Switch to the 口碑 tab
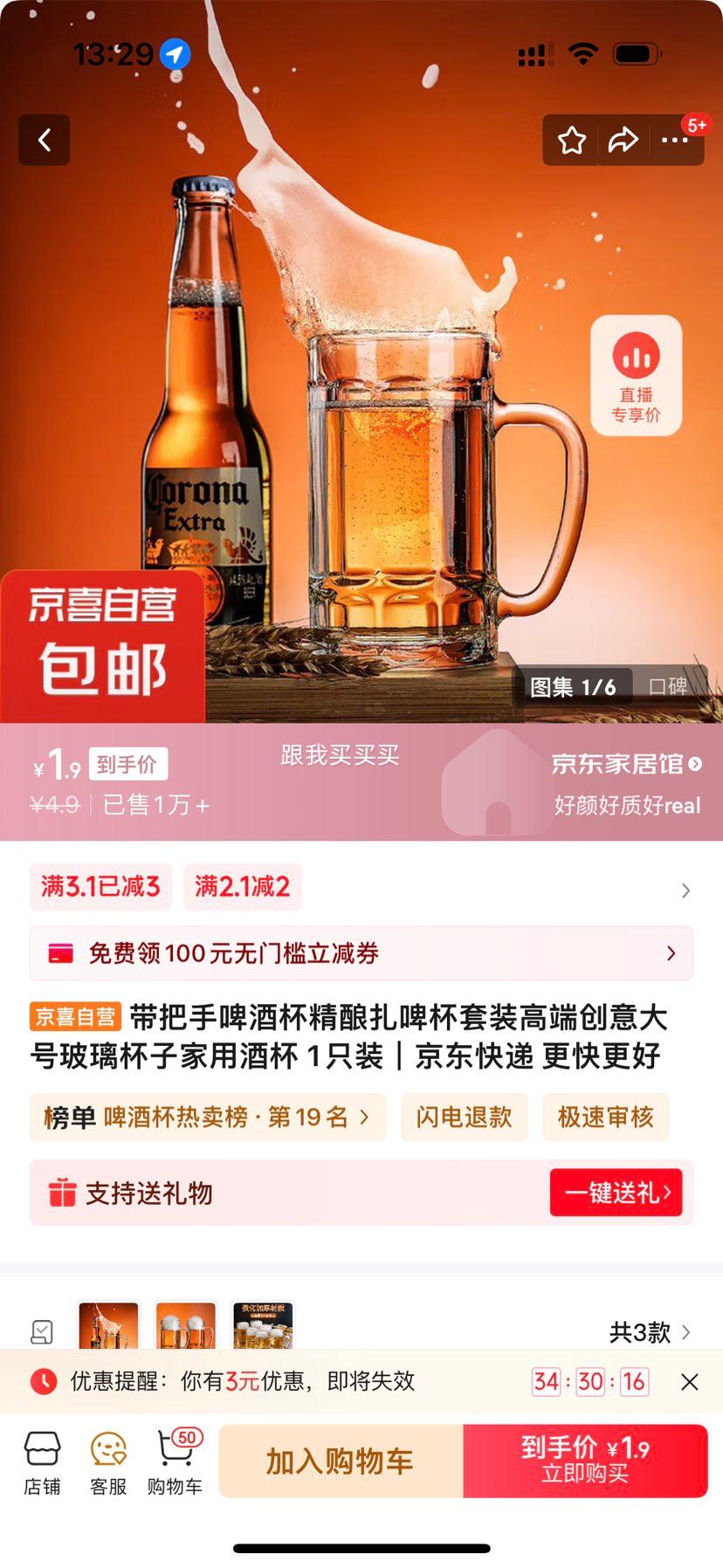The width and height of the screenshot is (723, 1568). [x=668, y=686]
